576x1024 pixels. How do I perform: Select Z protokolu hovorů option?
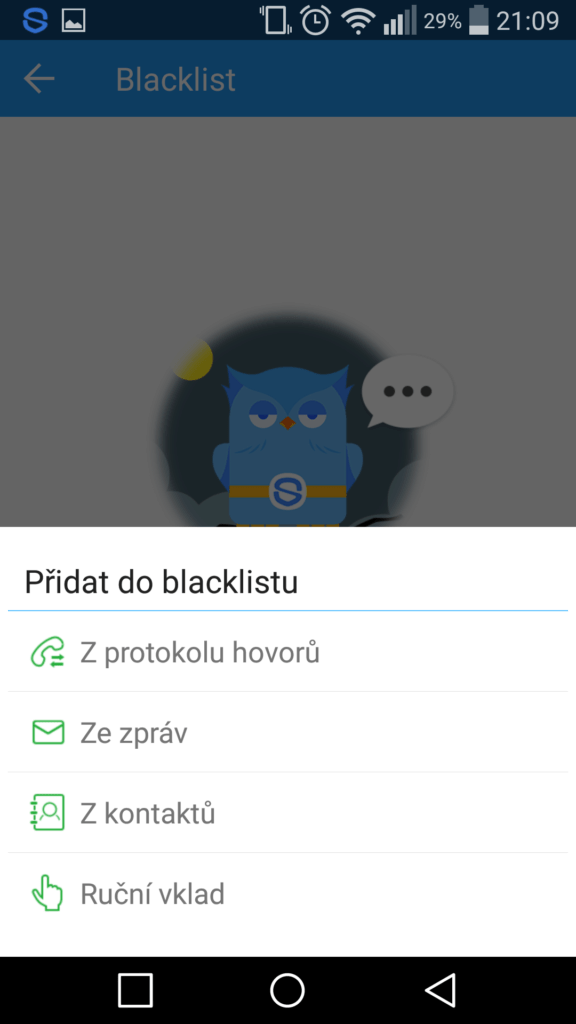coord(287,652)
